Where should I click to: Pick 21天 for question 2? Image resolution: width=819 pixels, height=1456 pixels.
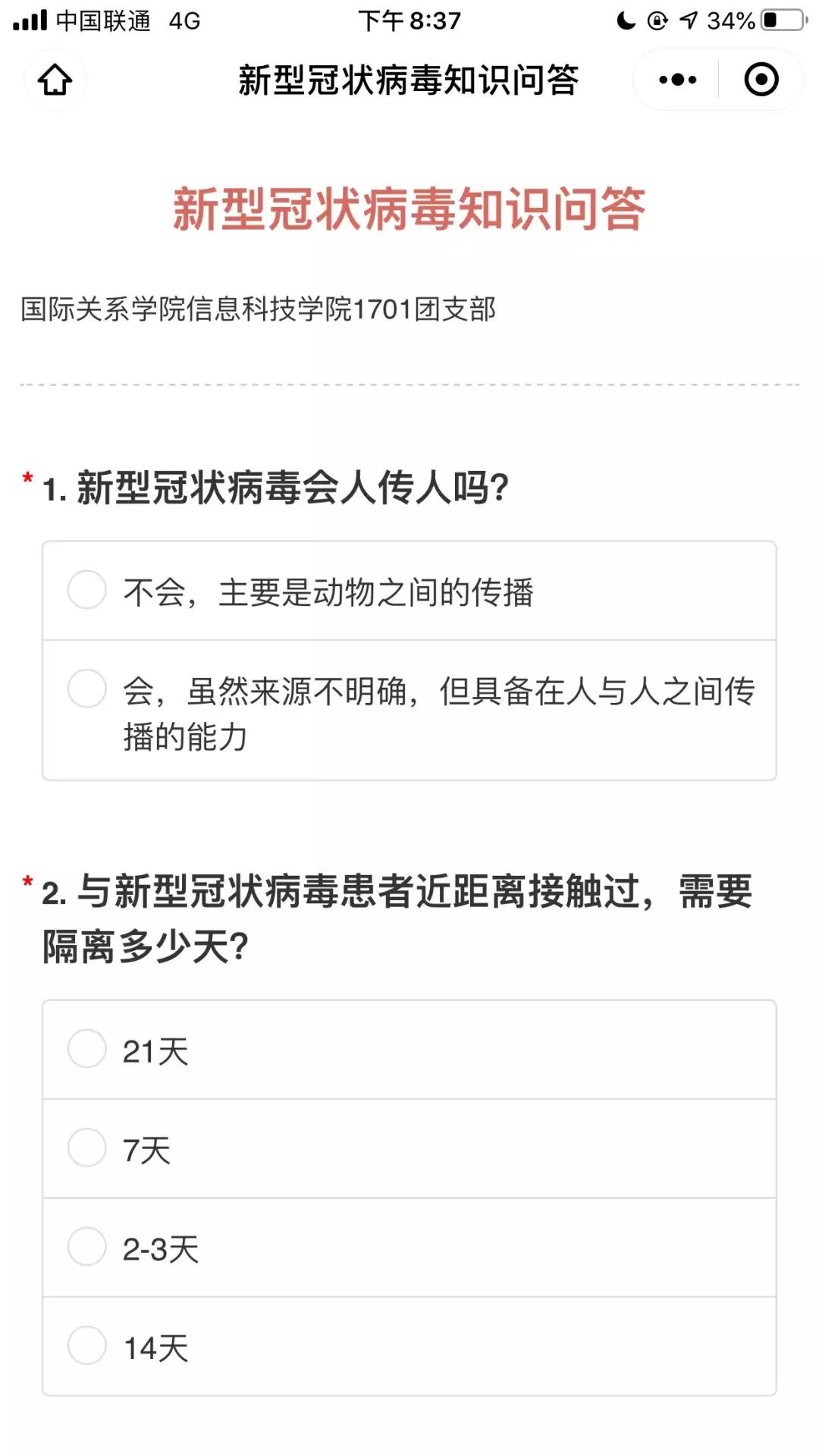87,1049
